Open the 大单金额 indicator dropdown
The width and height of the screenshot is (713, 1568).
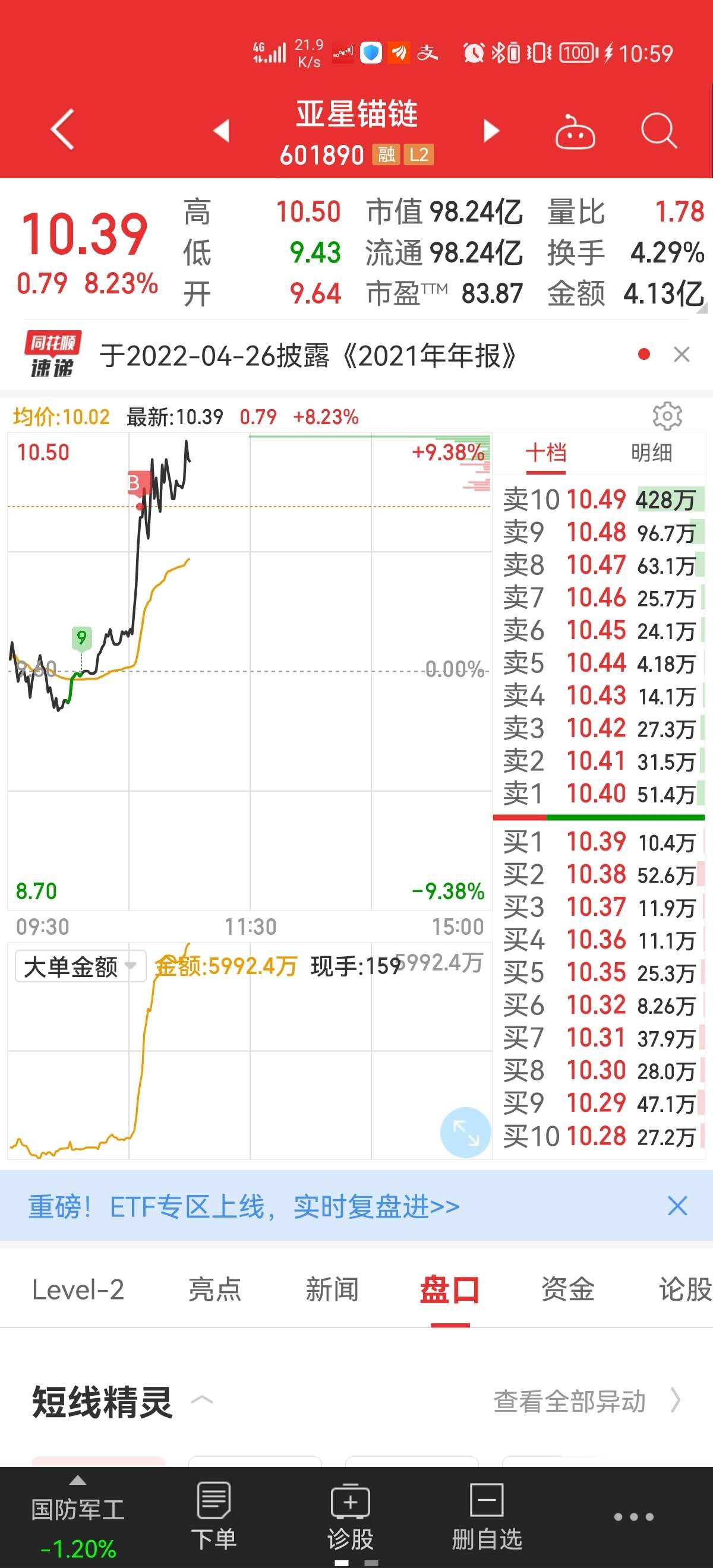click(80, 966)
